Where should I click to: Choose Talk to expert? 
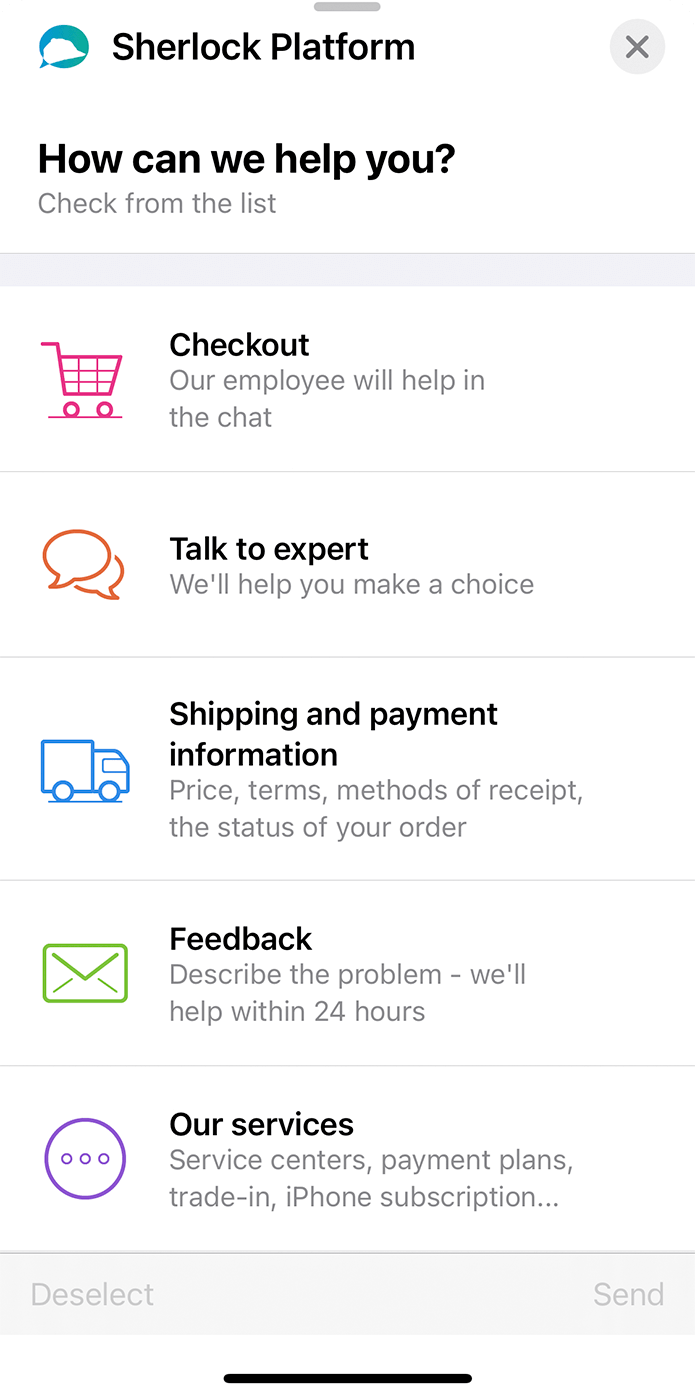347,565
